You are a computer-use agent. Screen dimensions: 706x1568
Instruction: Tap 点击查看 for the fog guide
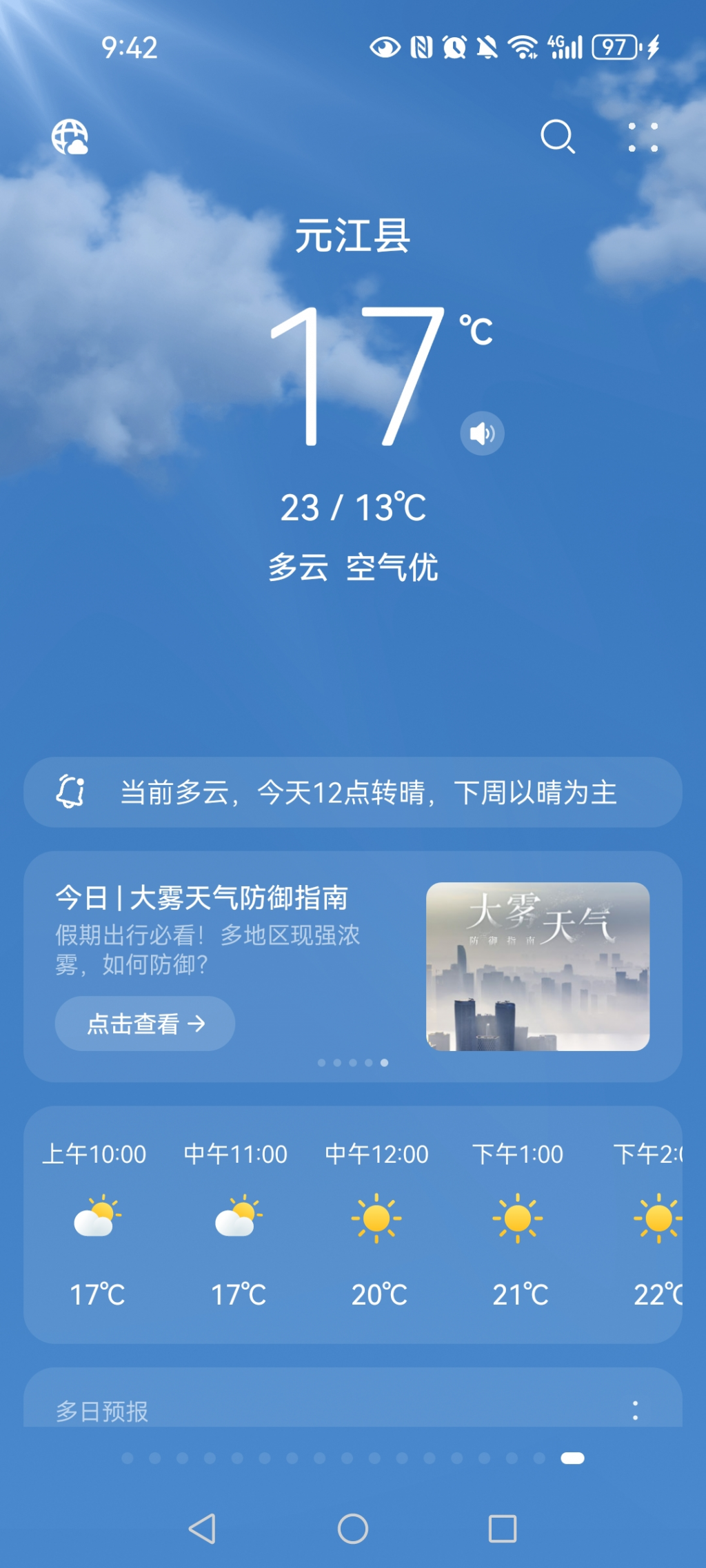(x=145, y=1024)
